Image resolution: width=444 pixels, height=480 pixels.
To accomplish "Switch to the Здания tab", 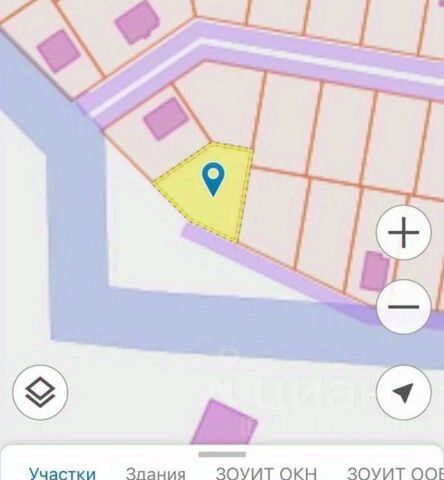I will (156, 473).
